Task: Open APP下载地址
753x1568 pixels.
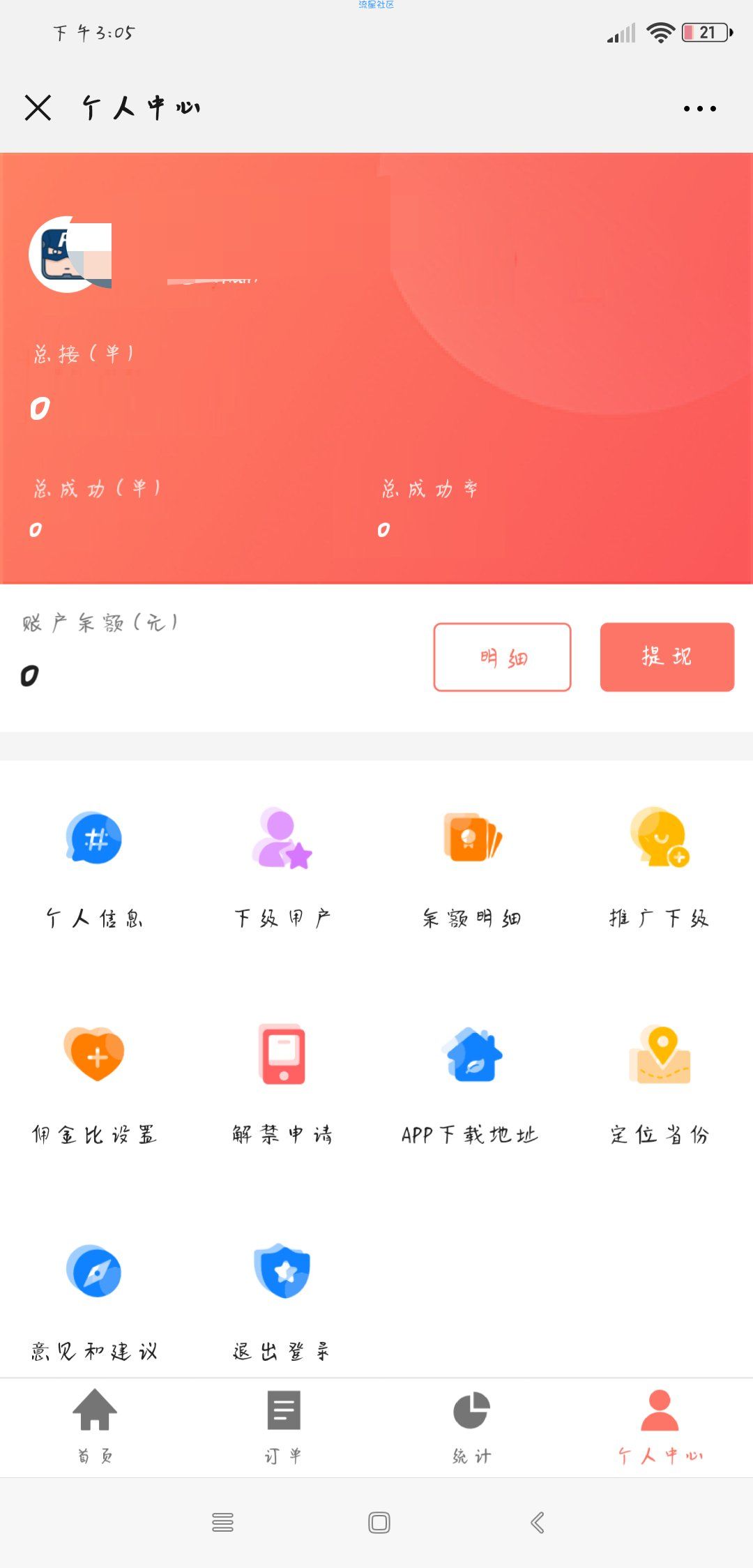Action: (472, 1083)
